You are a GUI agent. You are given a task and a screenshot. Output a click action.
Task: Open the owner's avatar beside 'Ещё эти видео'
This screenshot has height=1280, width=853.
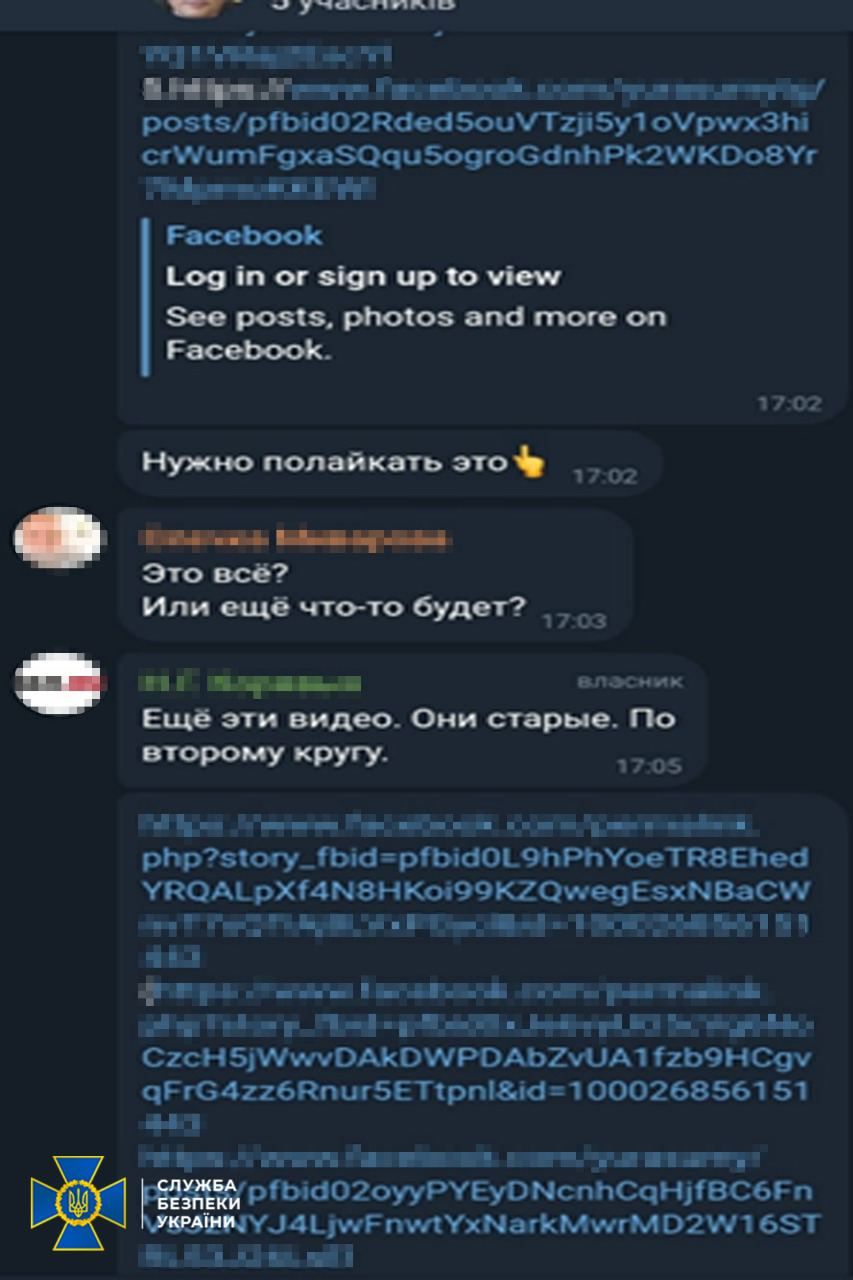58,682
